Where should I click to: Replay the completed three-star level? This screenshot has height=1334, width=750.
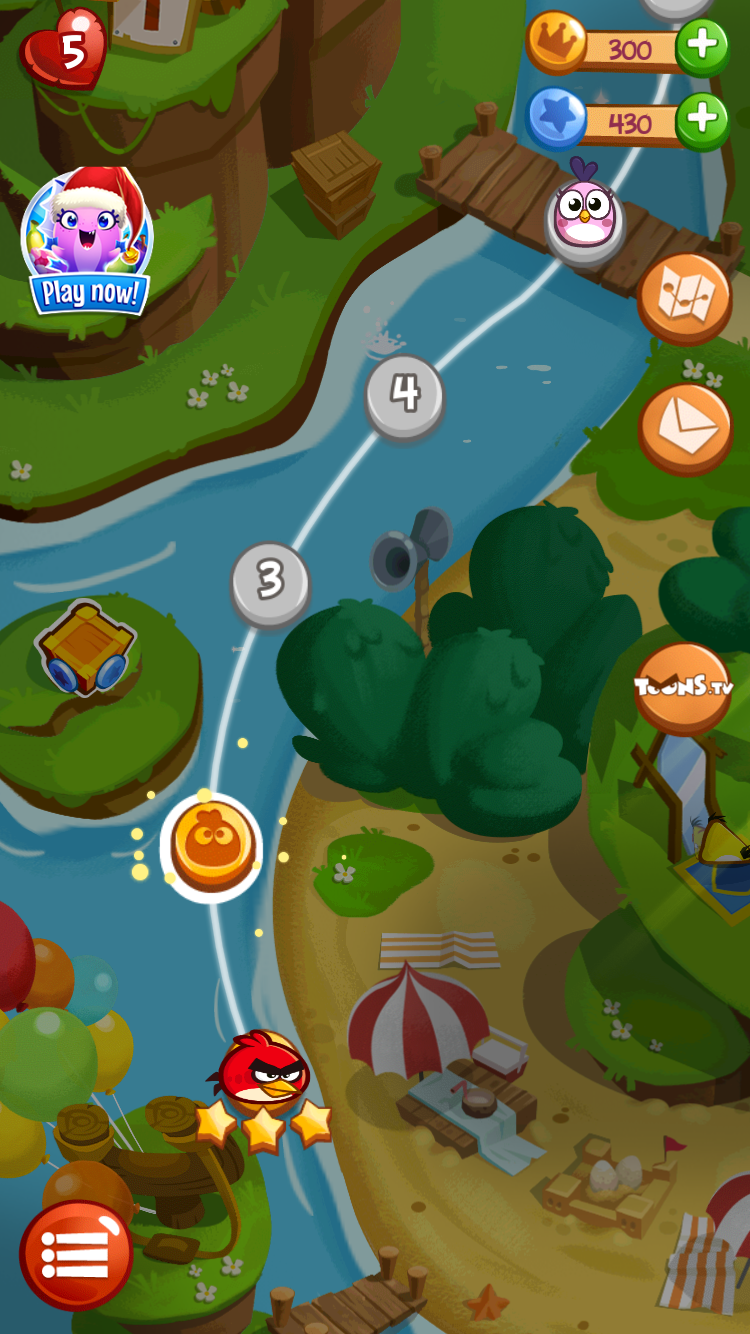263,1075
